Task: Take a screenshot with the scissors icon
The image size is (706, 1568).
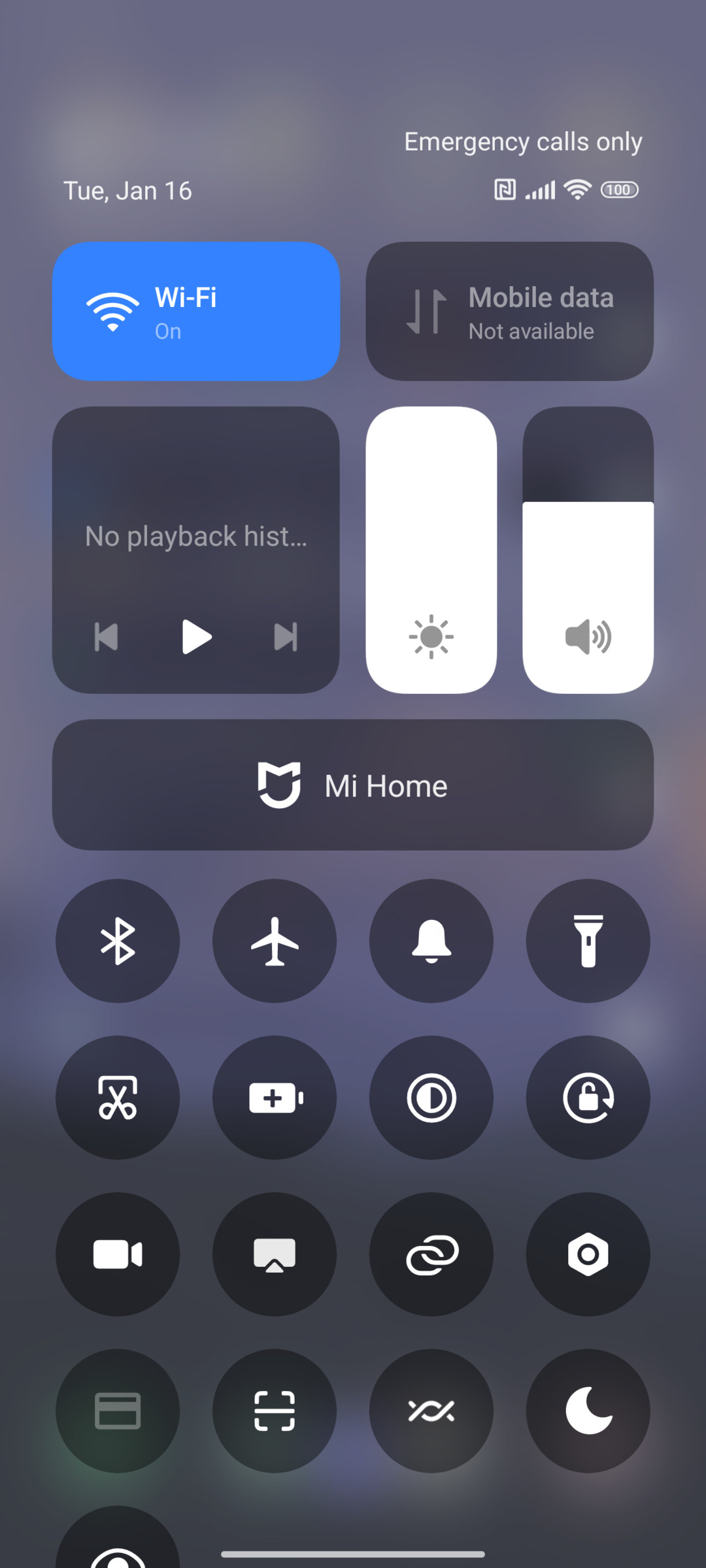Action: [x=118, y=1098]
